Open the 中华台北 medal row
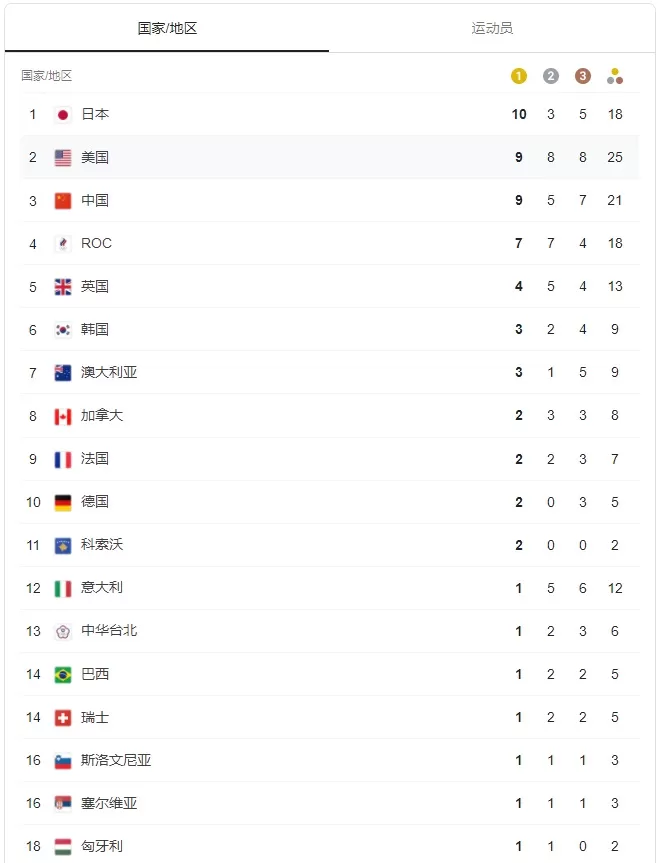This screenshot has height=863, width=659. point(330,631)
